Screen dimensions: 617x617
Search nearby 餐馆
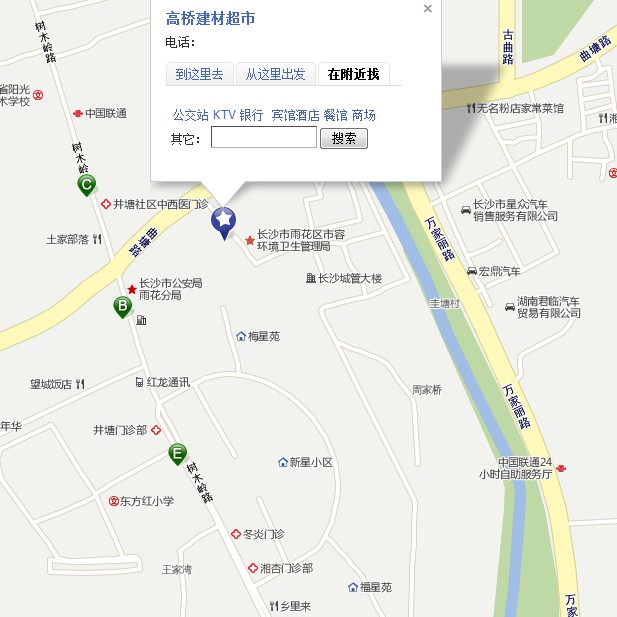335,115
